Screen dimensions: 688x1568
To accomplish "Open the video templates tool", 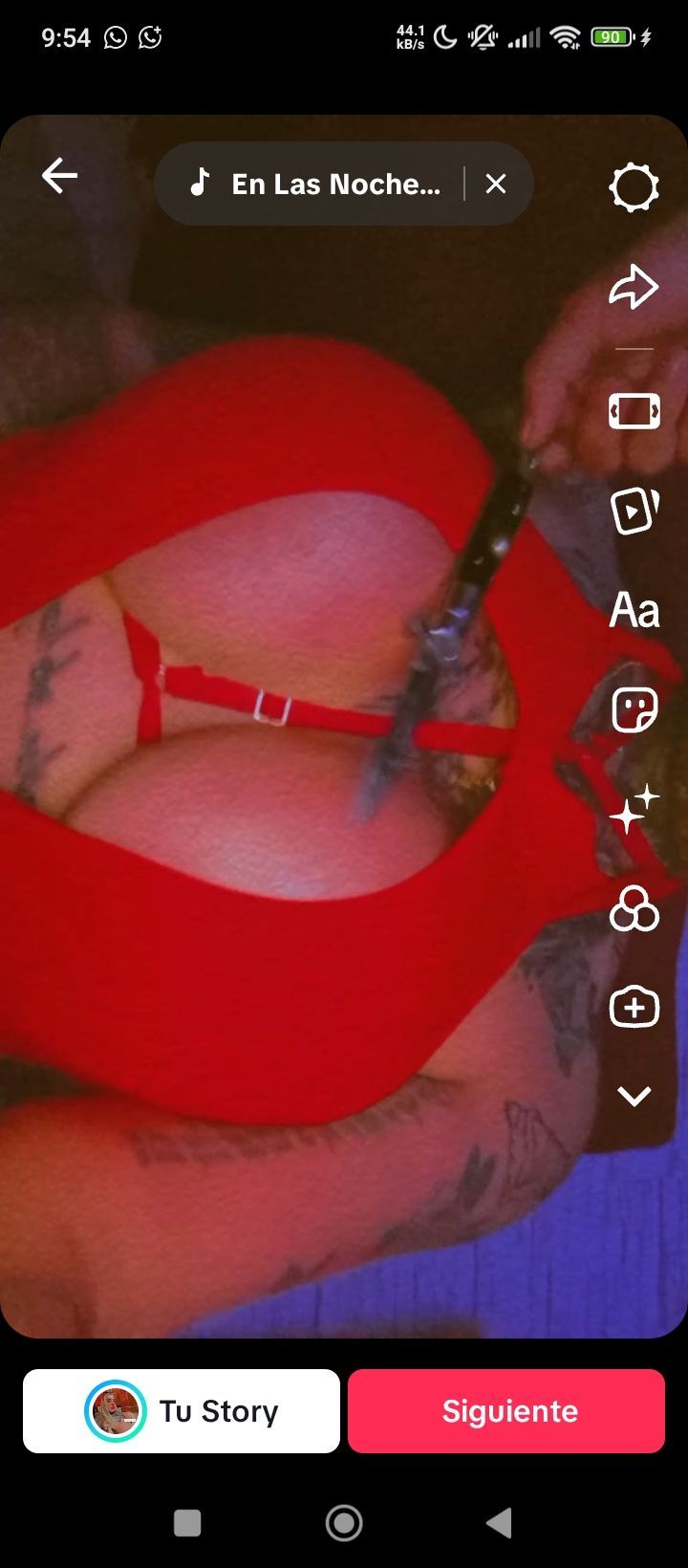I will (x=634, y=511).
